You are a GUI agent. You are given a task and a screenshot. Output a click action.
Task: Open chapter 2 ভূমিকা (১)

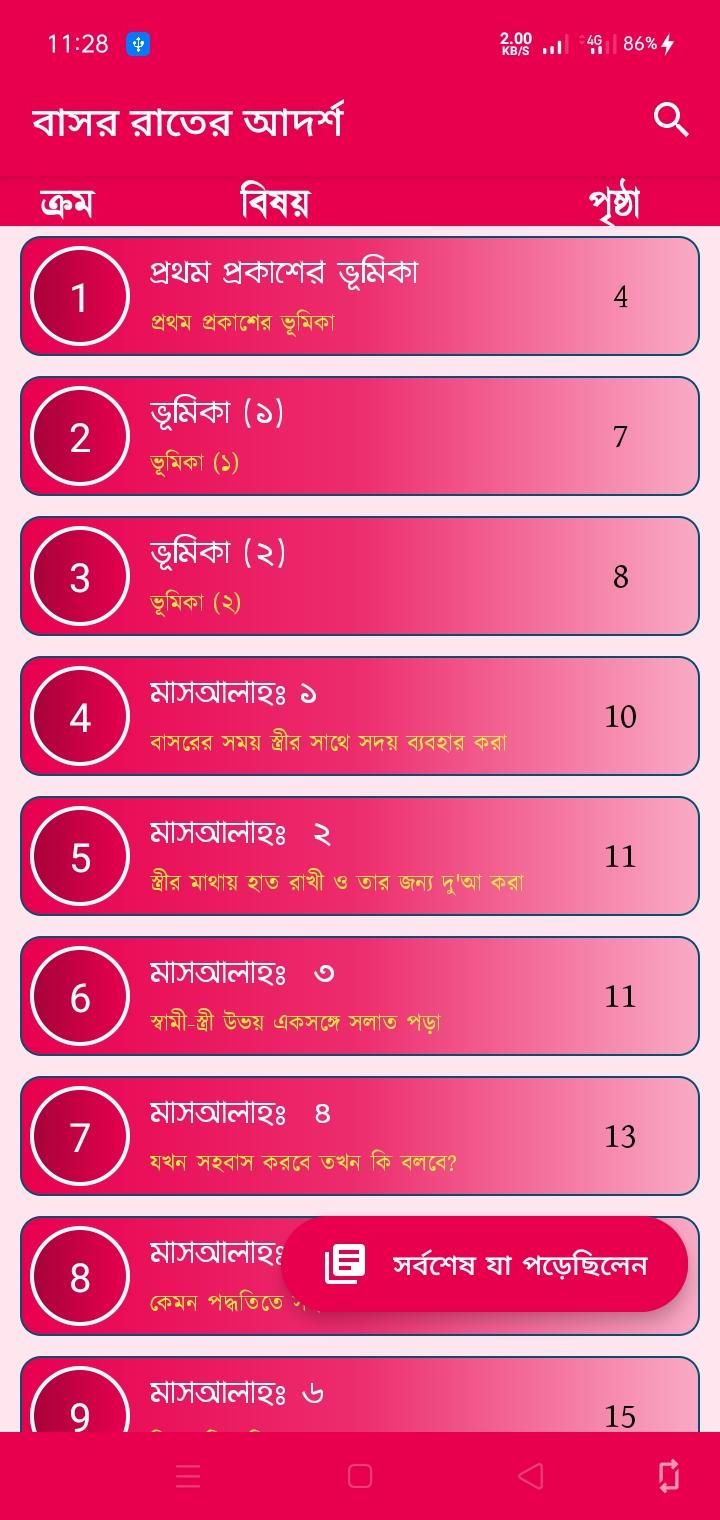pos(360,436)
